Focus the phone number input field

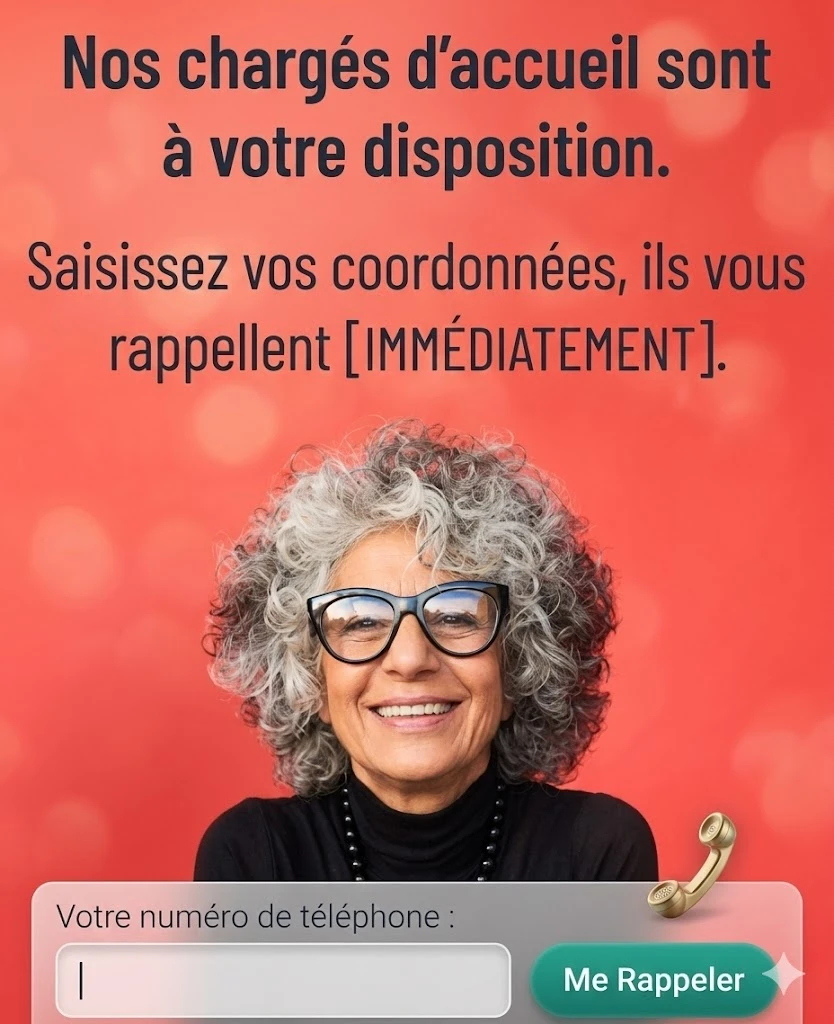[283, 980]
